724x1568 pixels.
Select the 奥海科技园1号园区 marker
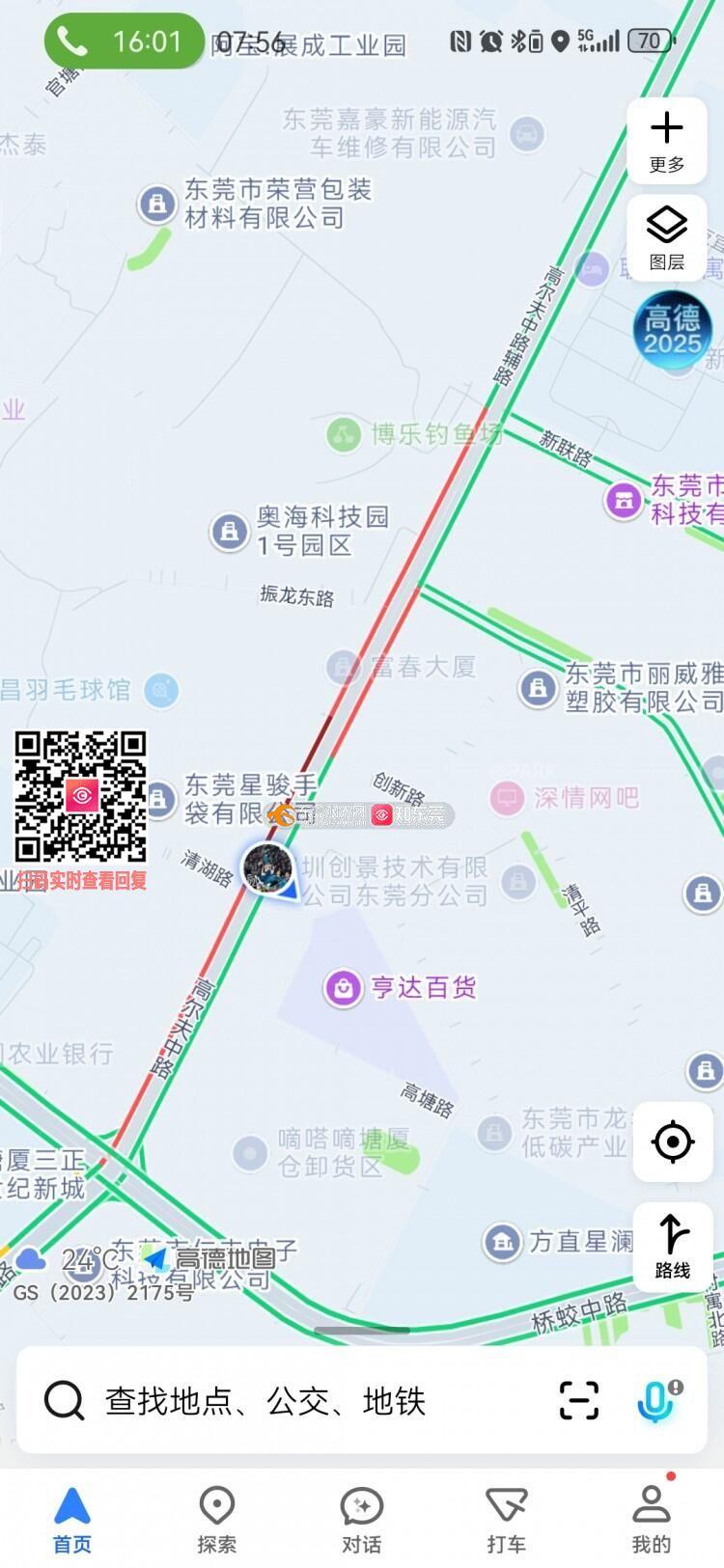pos(230,532)
